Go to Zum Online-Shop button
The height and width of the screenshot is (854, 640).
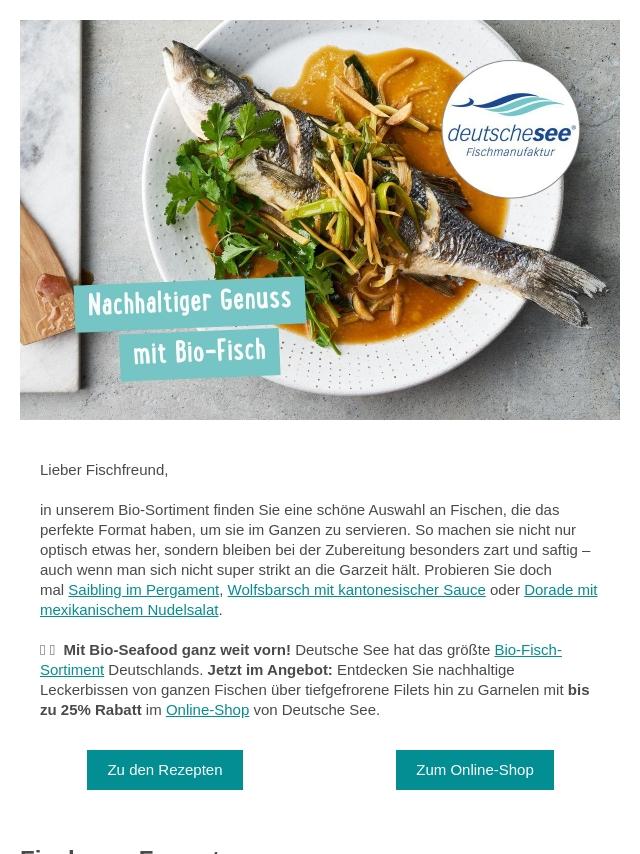point(474,770)
